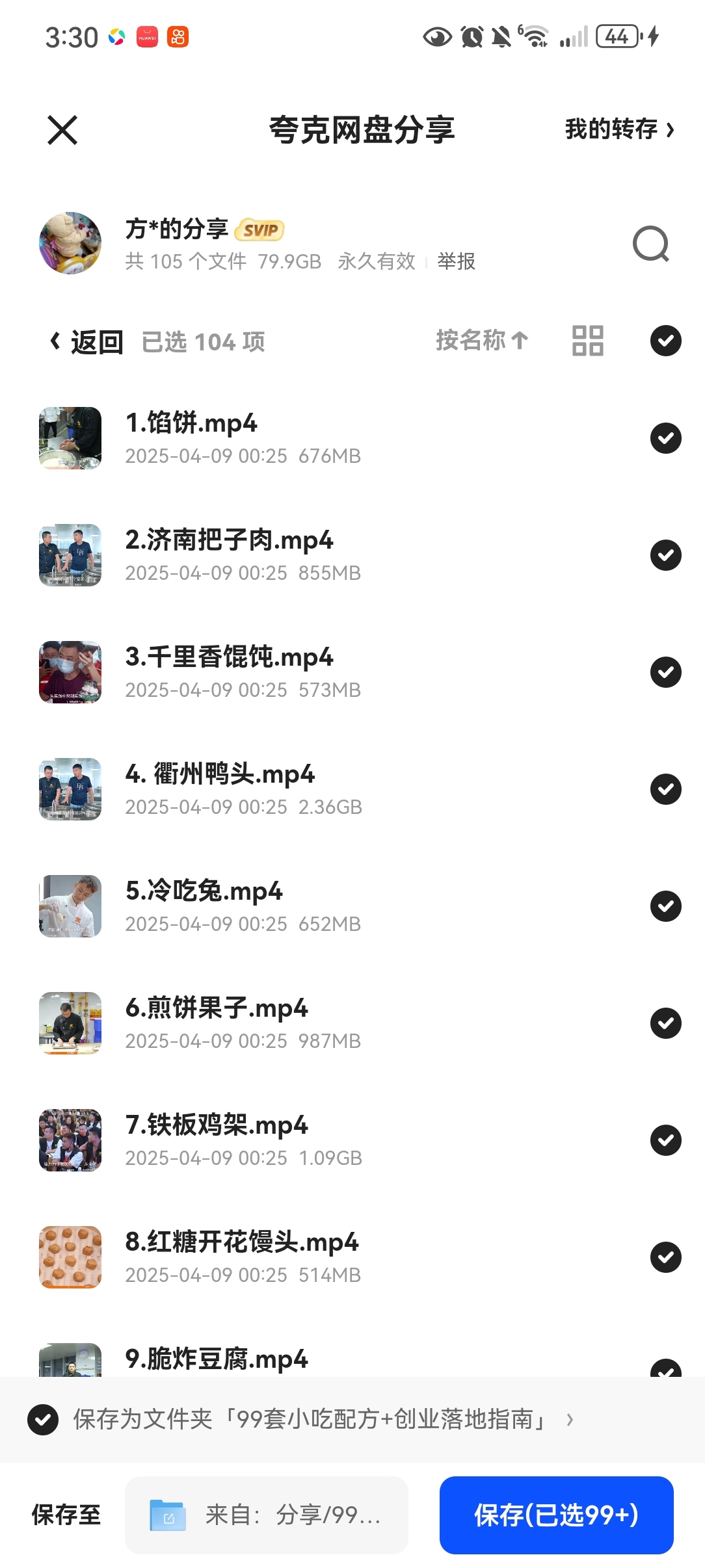Viewport: 705px width, 1568px height.
Task: Close the Quark share page
Action: coord(62,130)
